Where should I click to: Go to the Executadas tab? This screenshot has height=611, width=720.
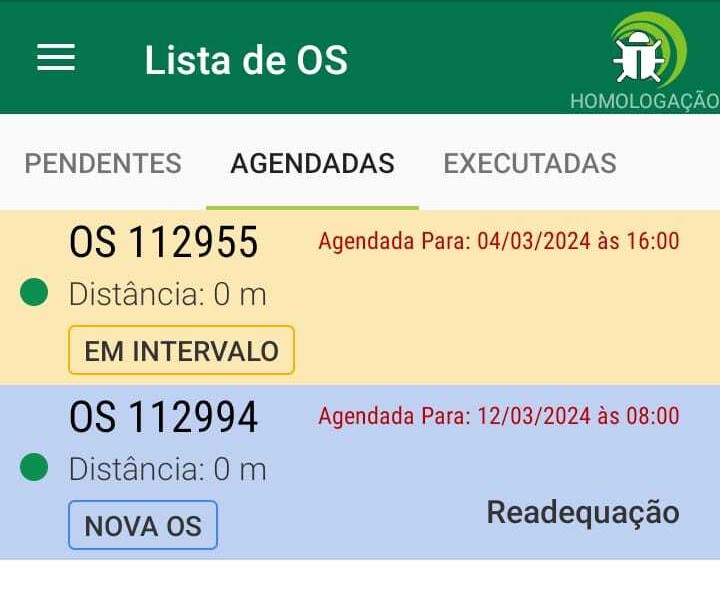point(530,163)
